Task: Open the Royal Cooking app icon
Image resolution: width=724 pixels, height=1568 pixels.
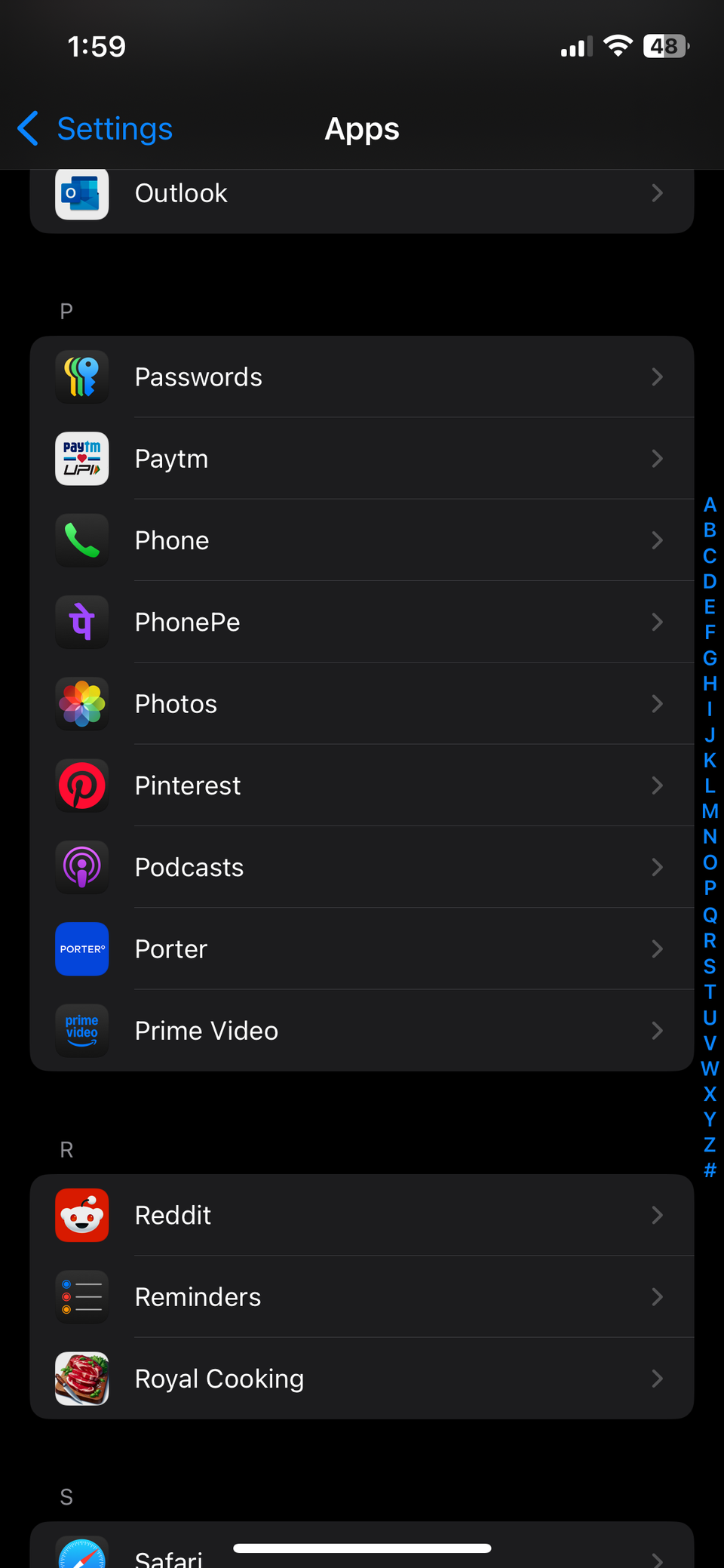Action: [x=81, y=1379]
